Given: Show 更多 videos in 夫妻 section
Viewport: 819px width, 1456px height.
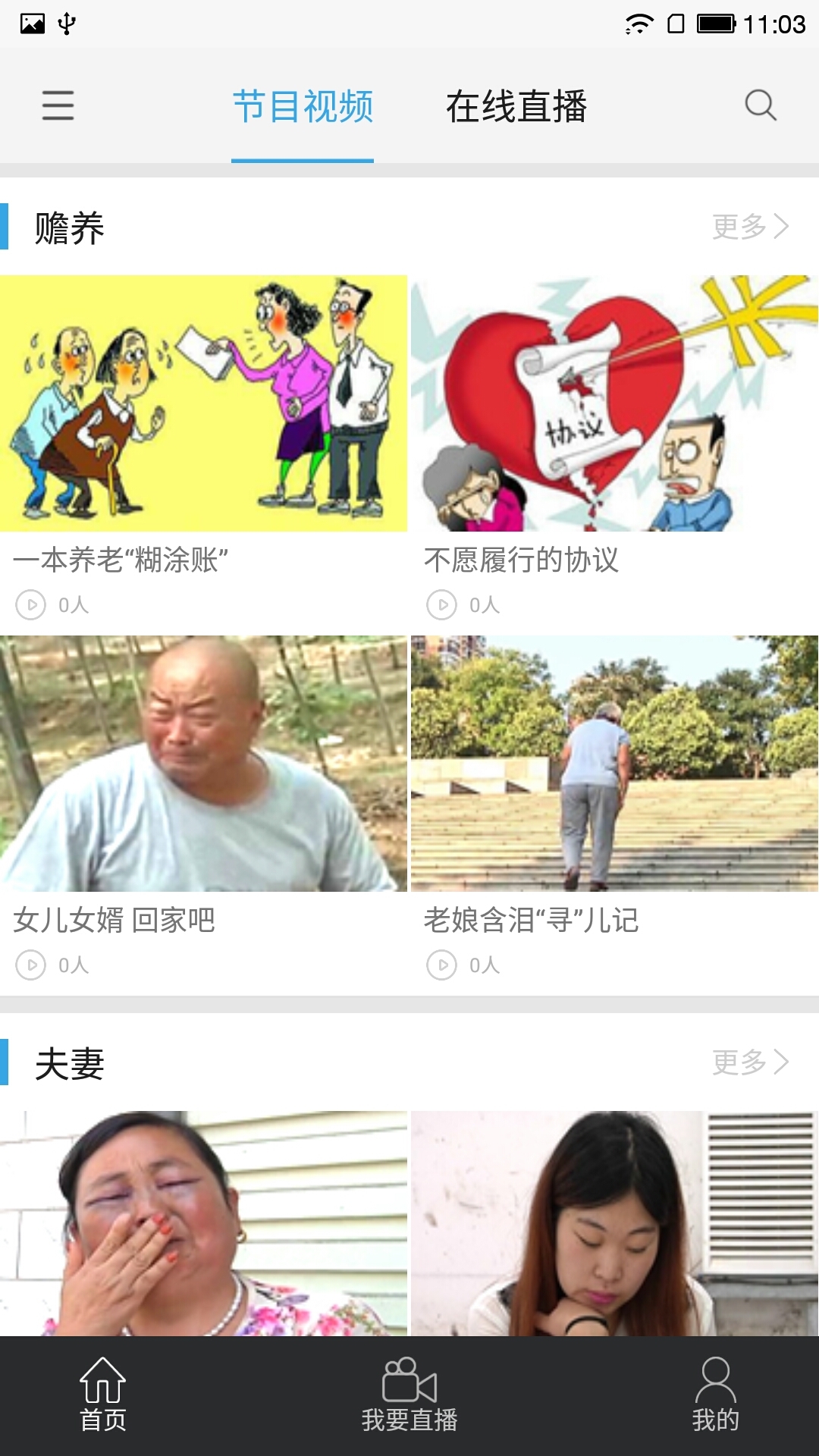Looking at the screenshot, I should pos(750,1062).
